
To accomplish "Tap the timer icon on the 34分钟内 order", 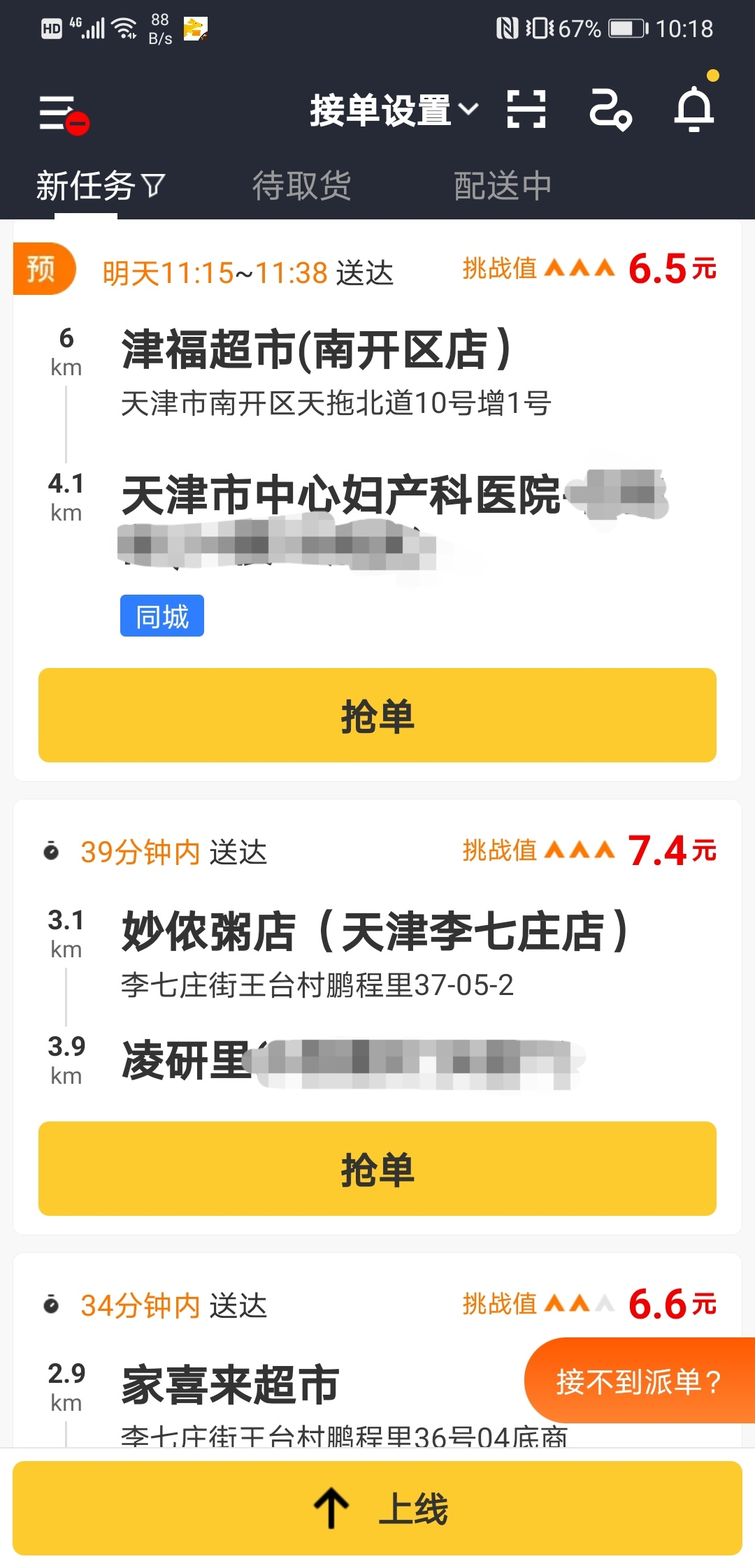I will (x=50, y=1304).
